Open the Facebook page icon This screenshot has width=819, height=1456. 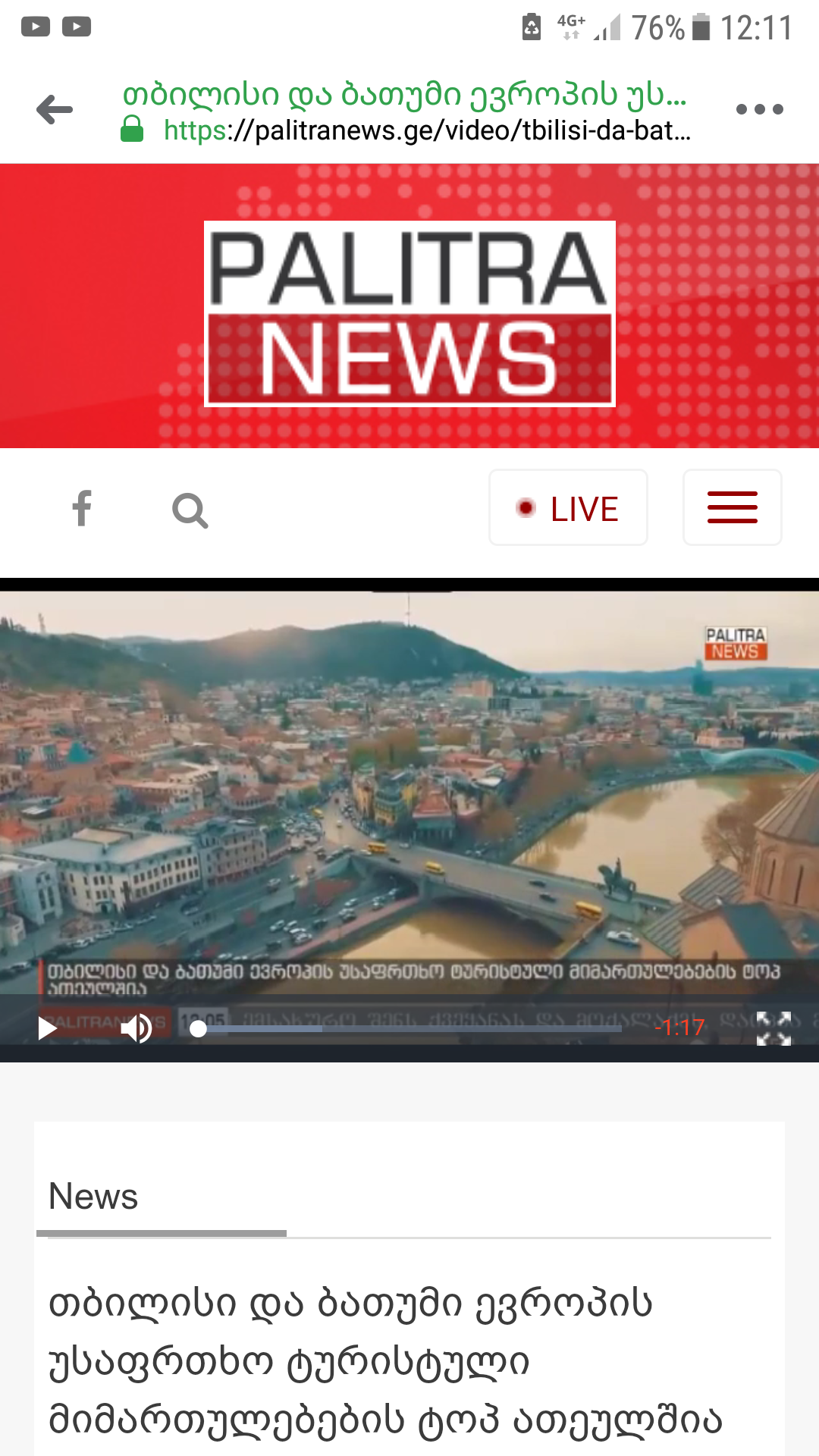(x=82, y=509)
